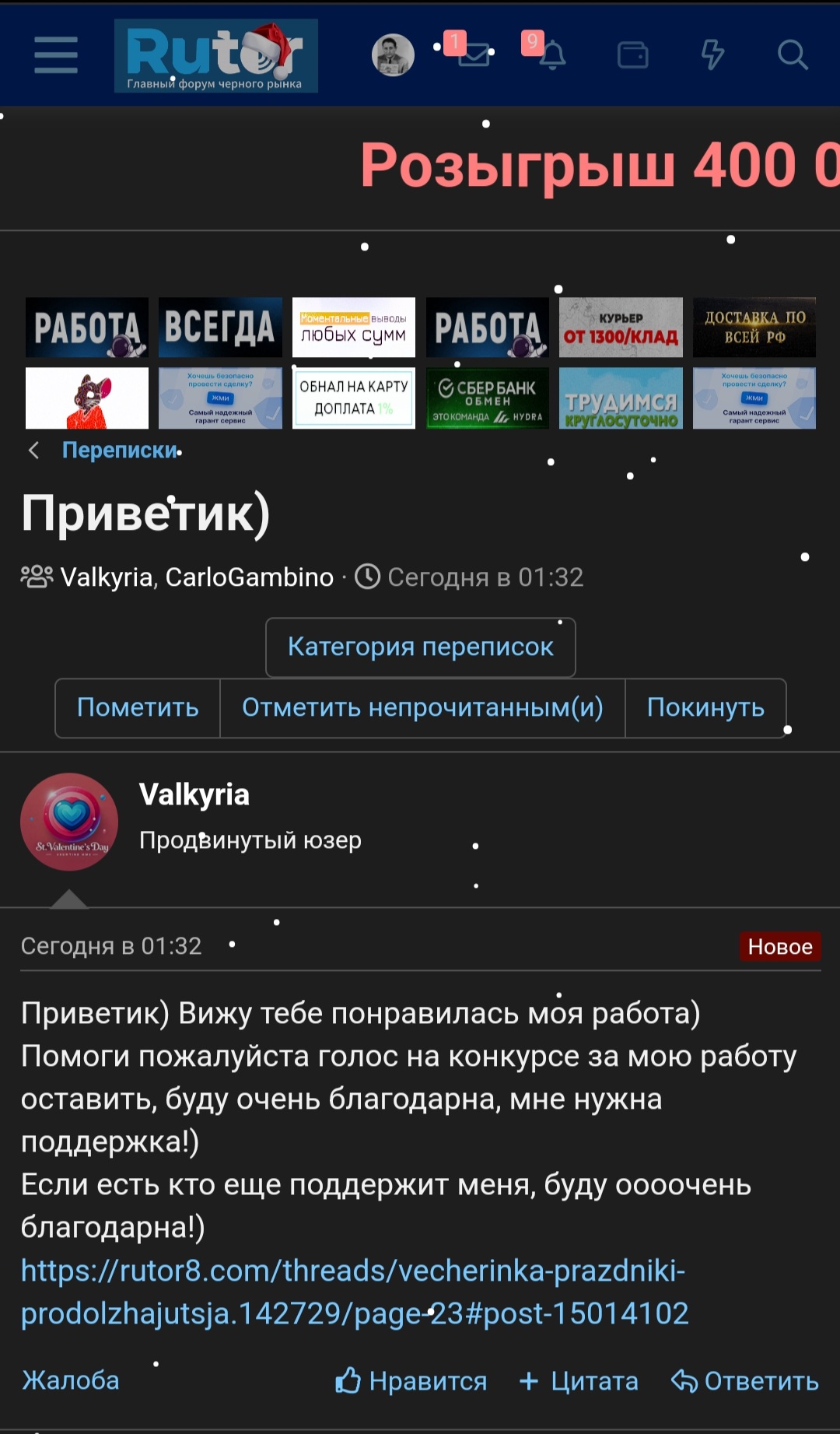This screenshot has width=840, height=1434.
Task: Open the Курьер от 1300/клад banner
Action: click(621, 328)
